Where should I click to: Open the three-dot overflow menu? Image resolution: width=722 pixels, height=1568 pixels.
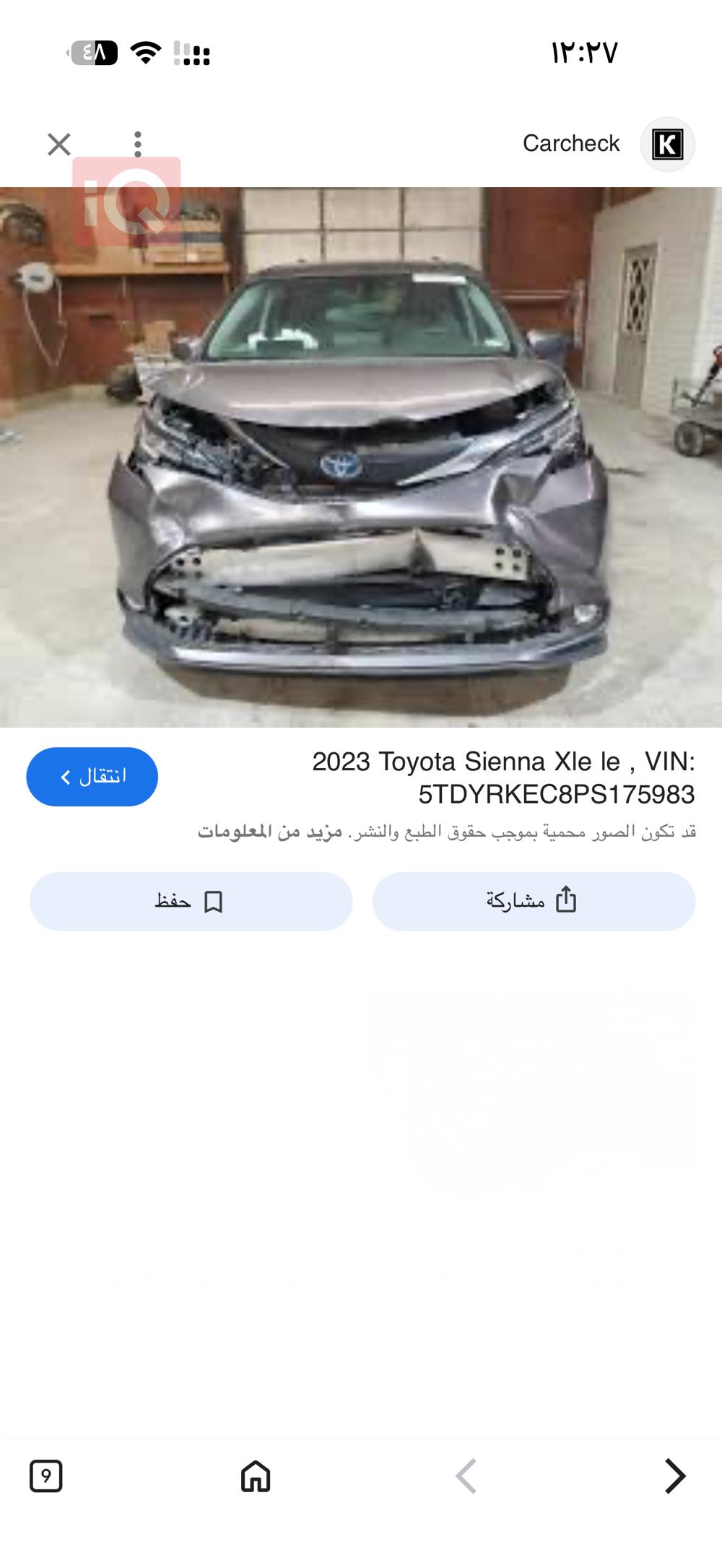[x=137, y=144]
